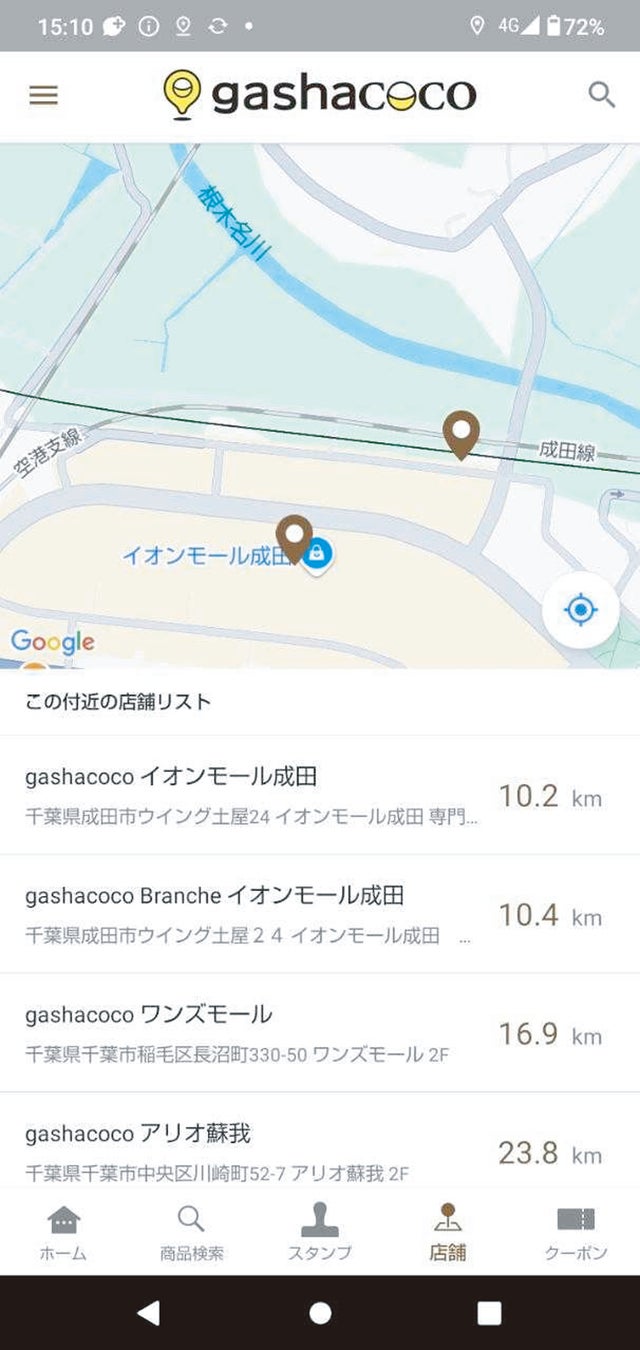Screen dimensions: 640x1350
Task: Open gashacoco イオンモール成田 store
Action: [320, 795]
